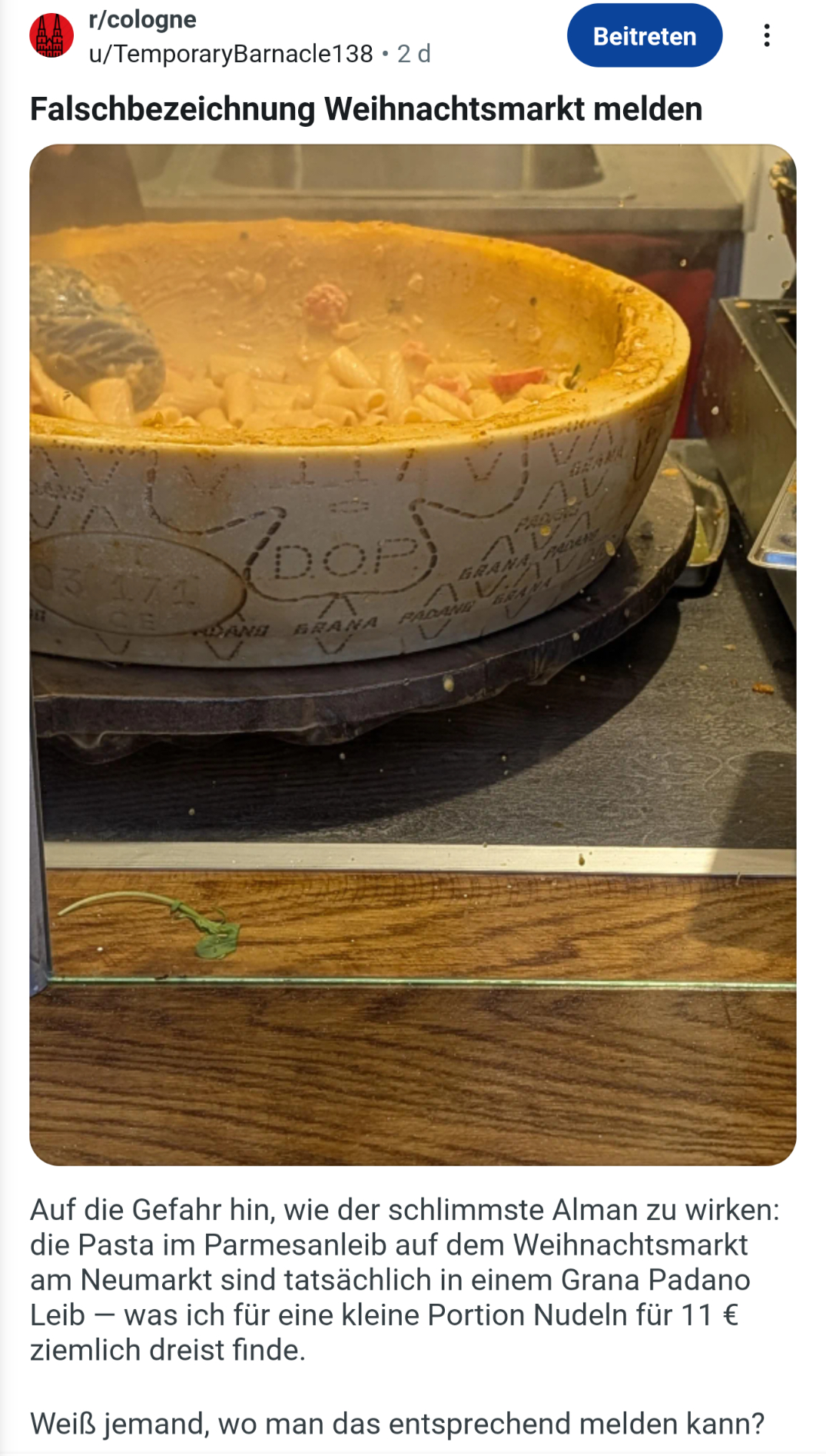Tap the Beitreten button
Screen dimensions: 826x1456
pos(644,36)
